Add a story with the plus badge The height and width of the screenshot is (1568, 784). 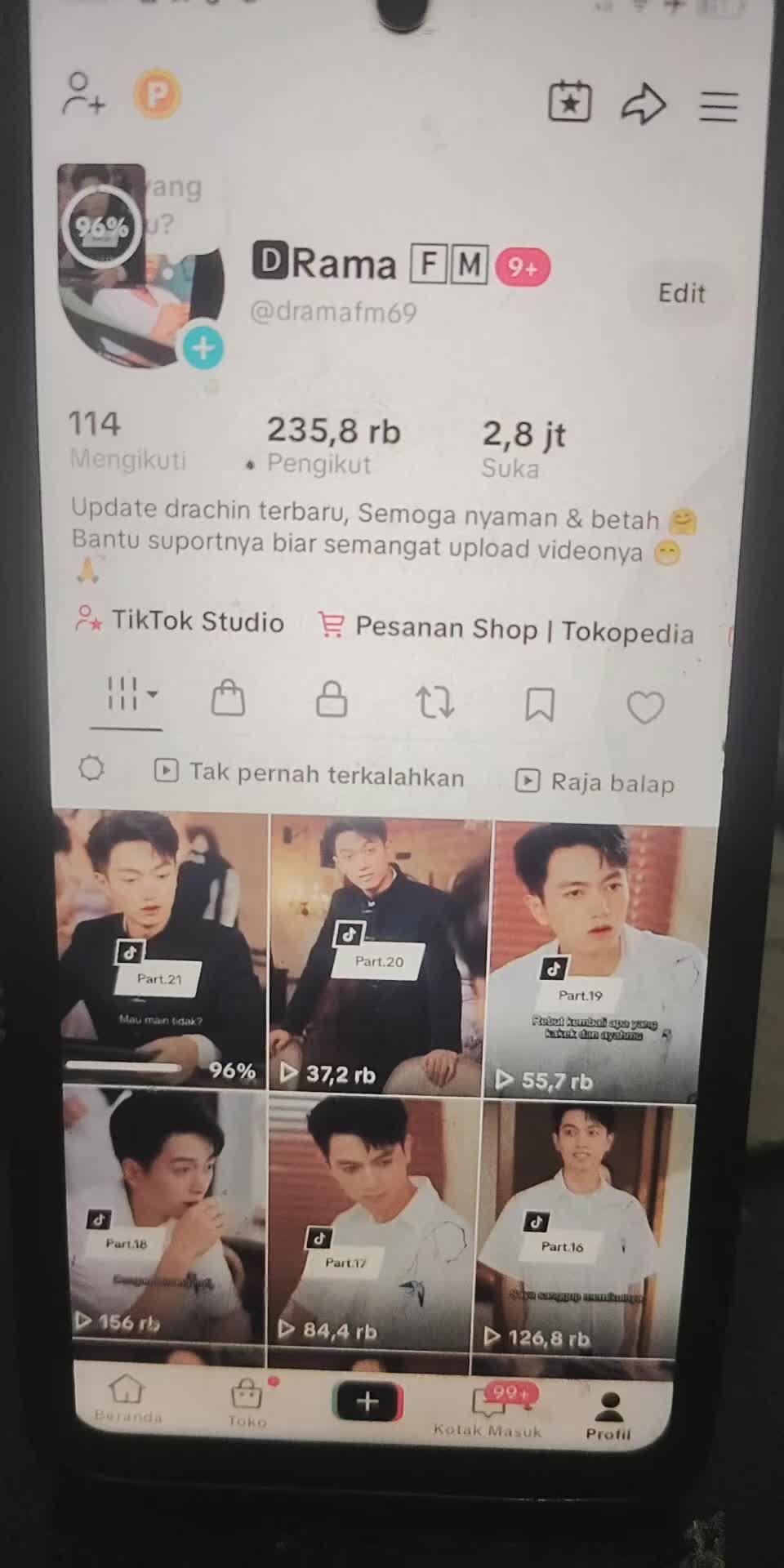click(x=203, y=349)
